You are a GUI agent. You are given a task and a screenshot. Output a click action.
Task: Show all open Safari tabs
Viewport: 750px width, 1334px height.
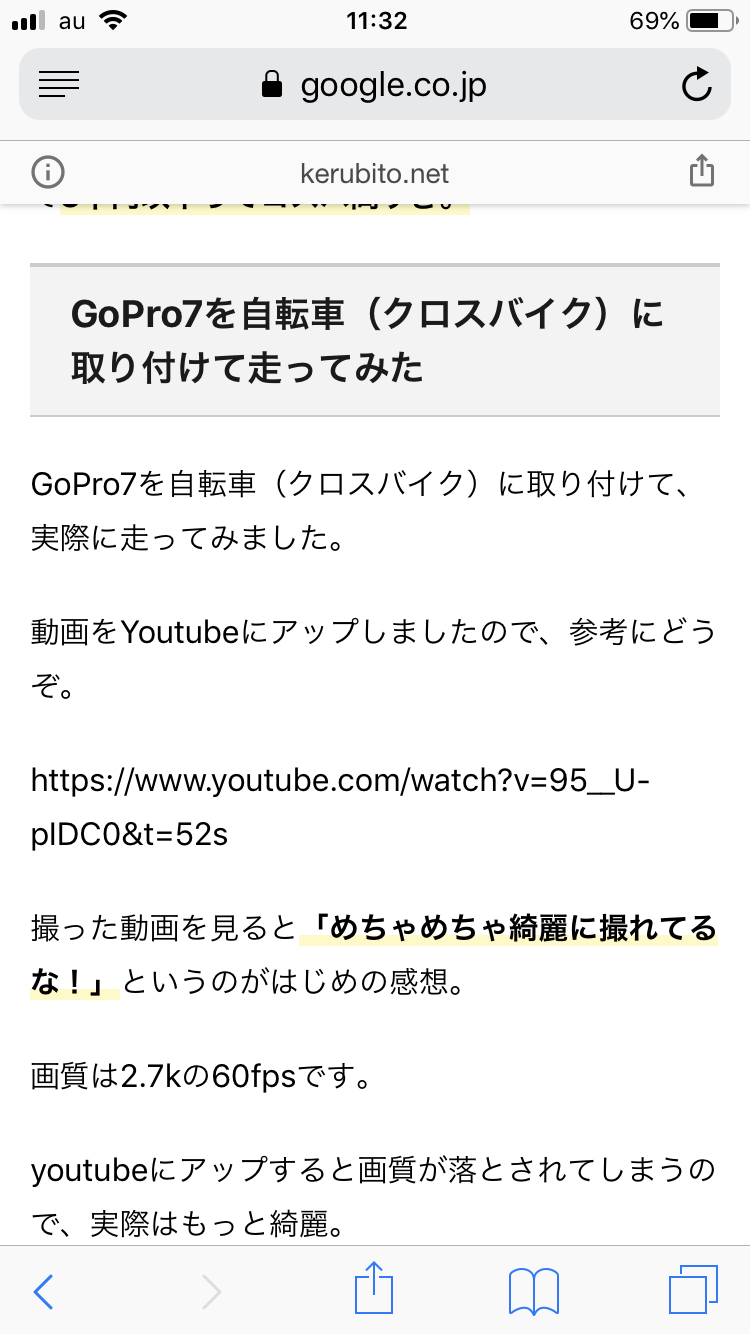click(x=693, y=1290)
